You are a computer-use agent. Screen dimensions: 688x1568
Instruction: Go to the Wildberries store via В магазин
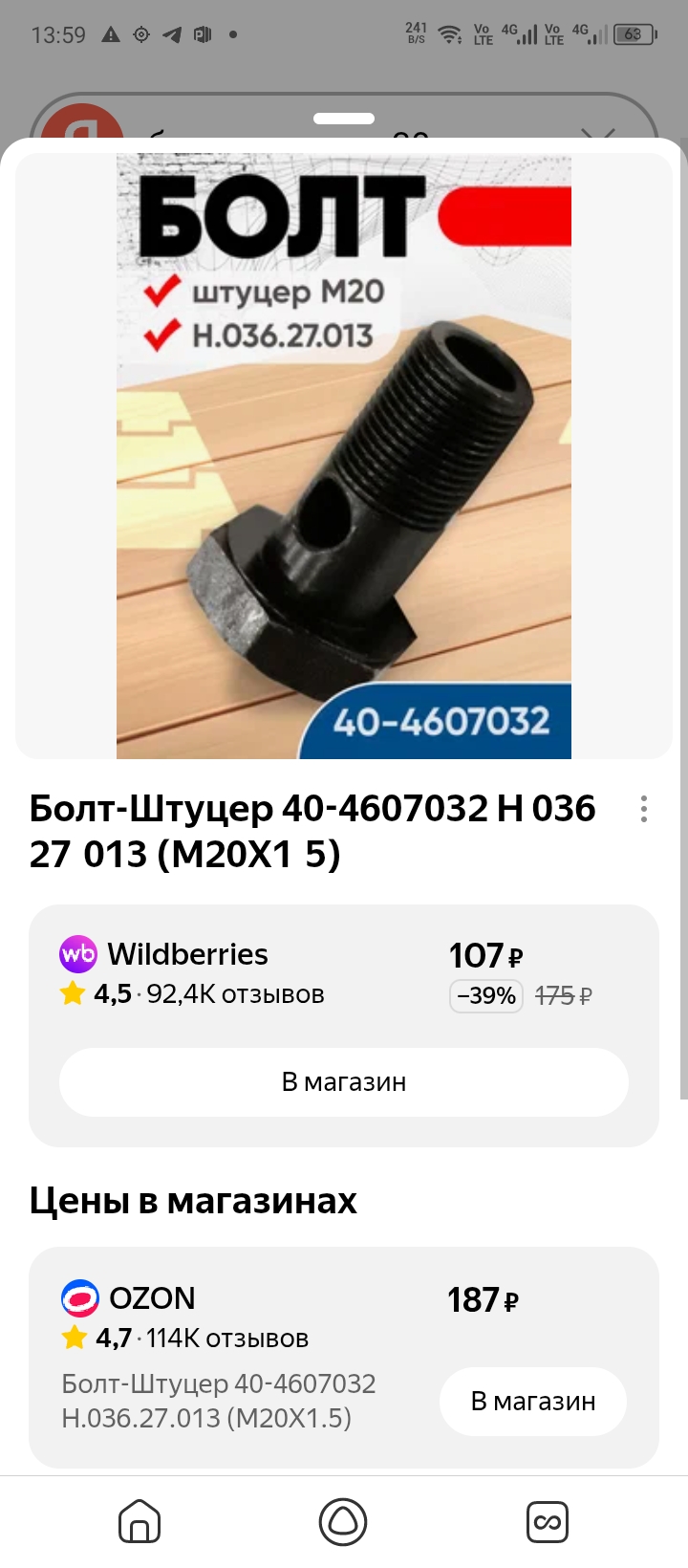coord(344,1082)
